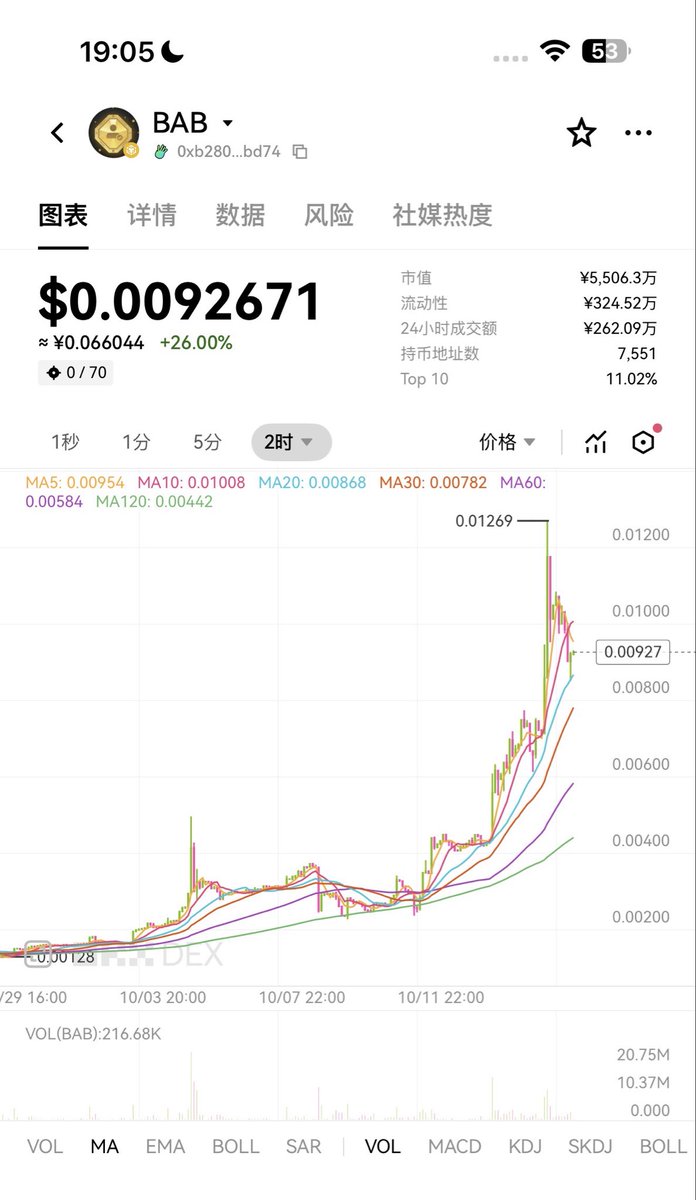Switch to the 数据 tab
This screenshot has width=696, height=1200.
240,215
